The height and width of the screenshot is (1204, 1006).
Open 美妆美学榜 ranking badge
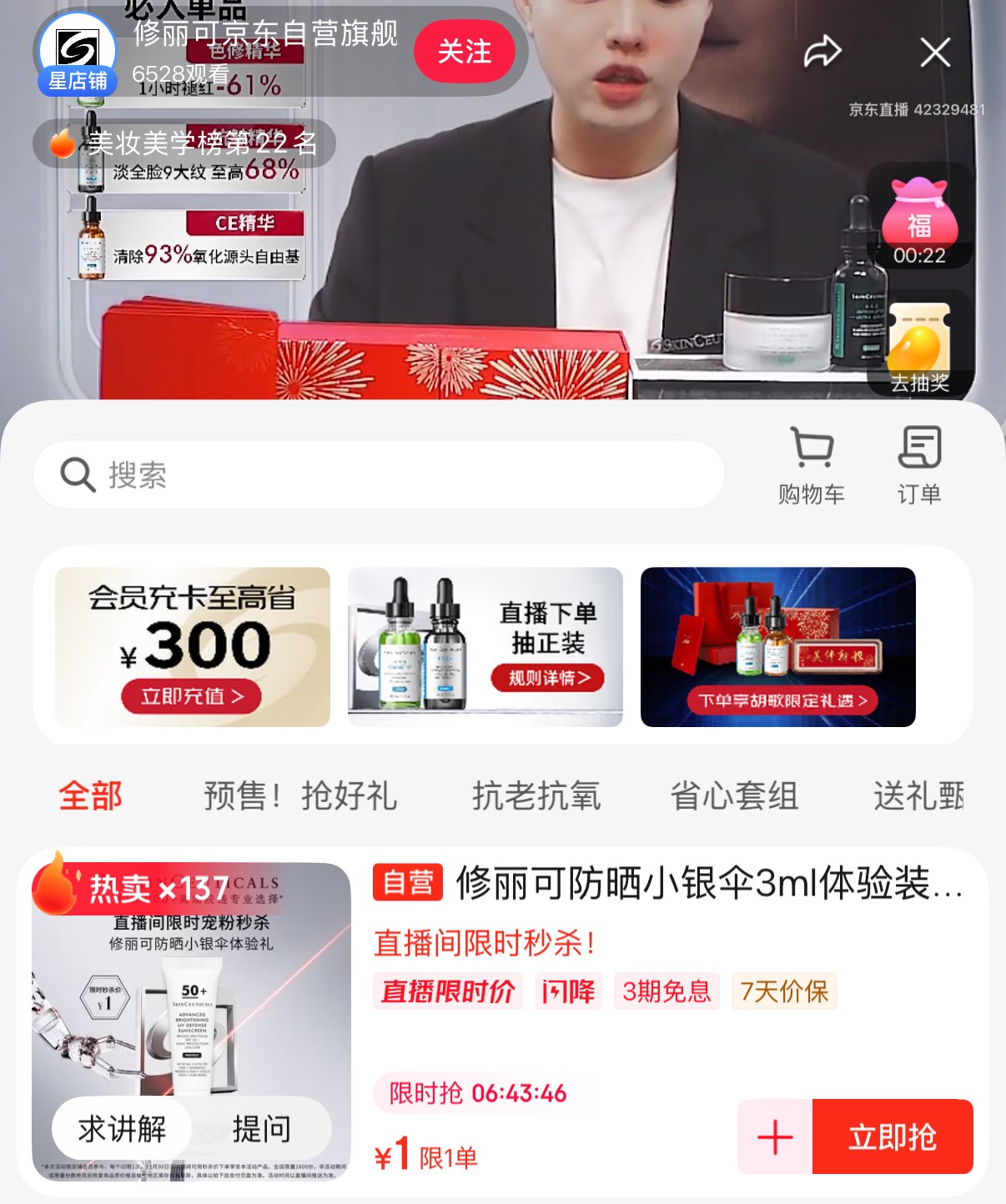click(184, 143)
